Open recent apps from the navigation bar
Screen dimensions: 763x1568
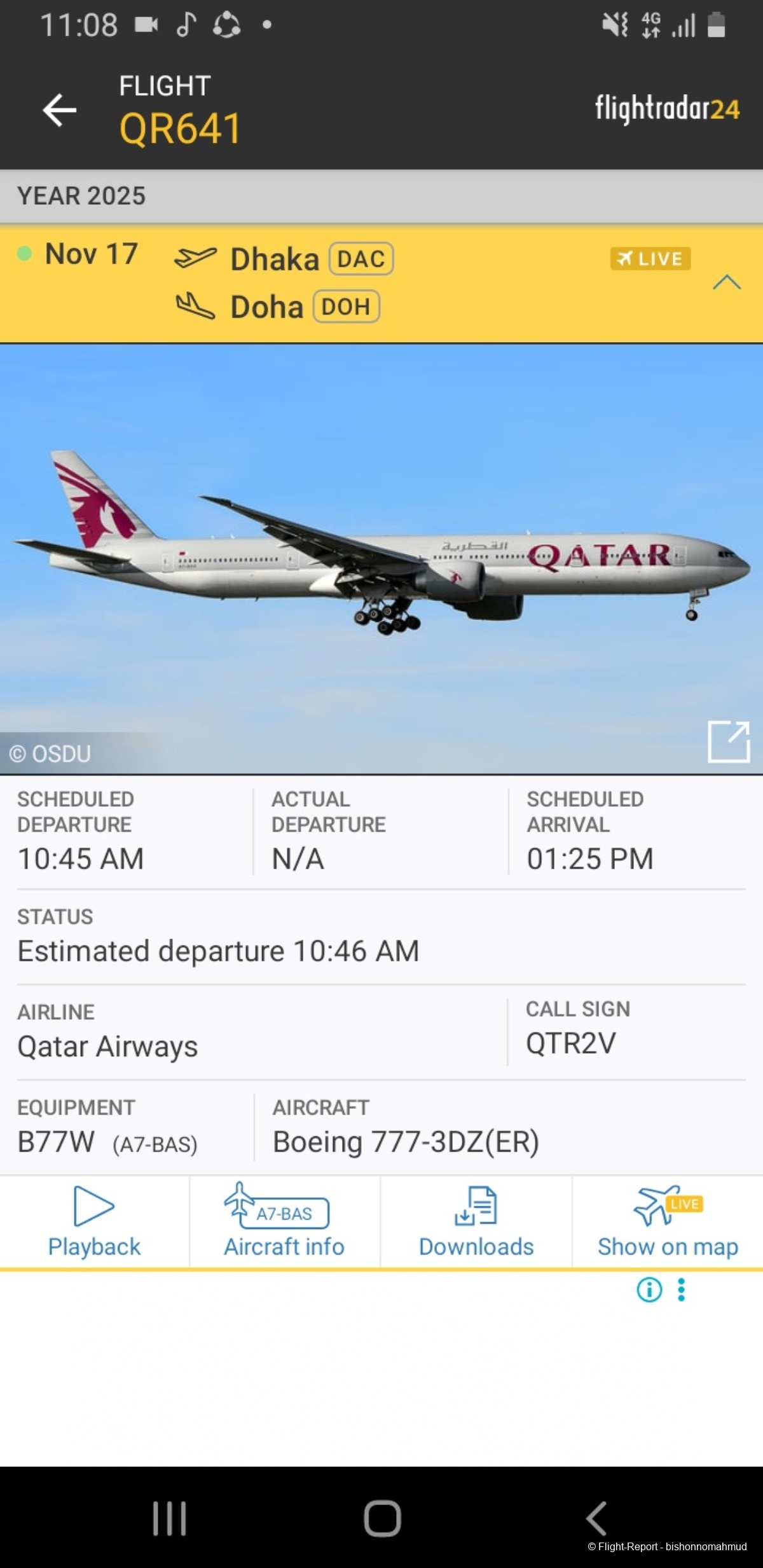169,1518
